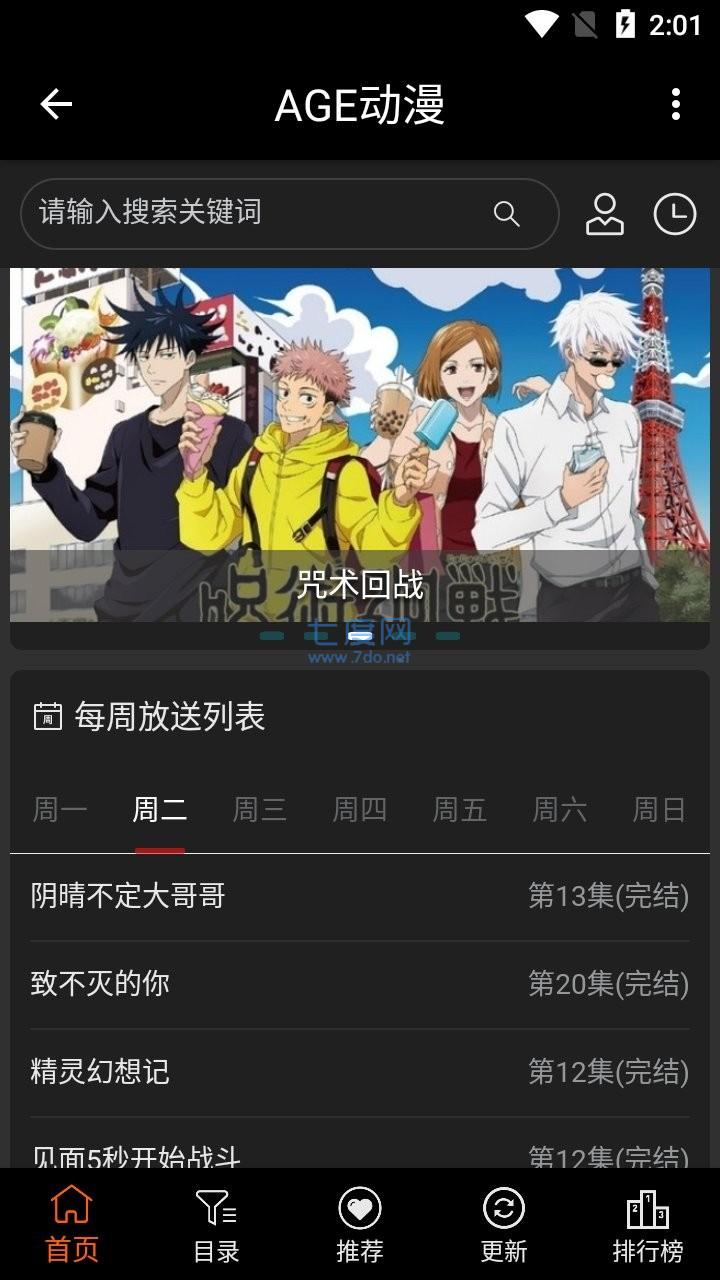Image resolution: width=720 pixels, height=1280 pixels.
Task: Switch to 周六 schedule tab
Action: 560,809
